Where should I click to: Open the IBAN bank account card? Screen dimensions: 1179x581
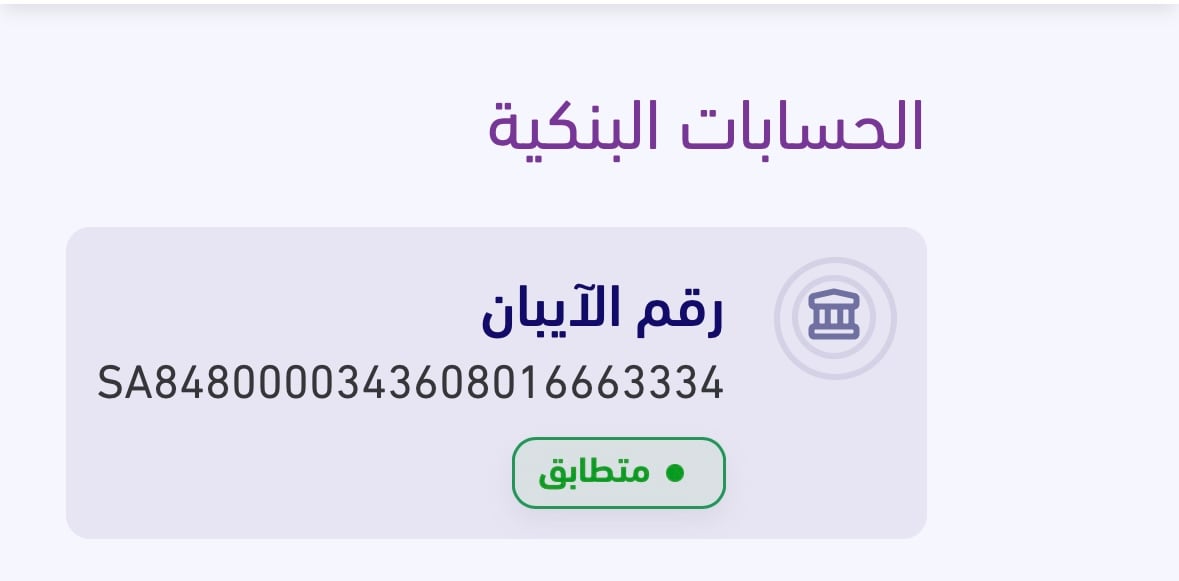[496, 383]
